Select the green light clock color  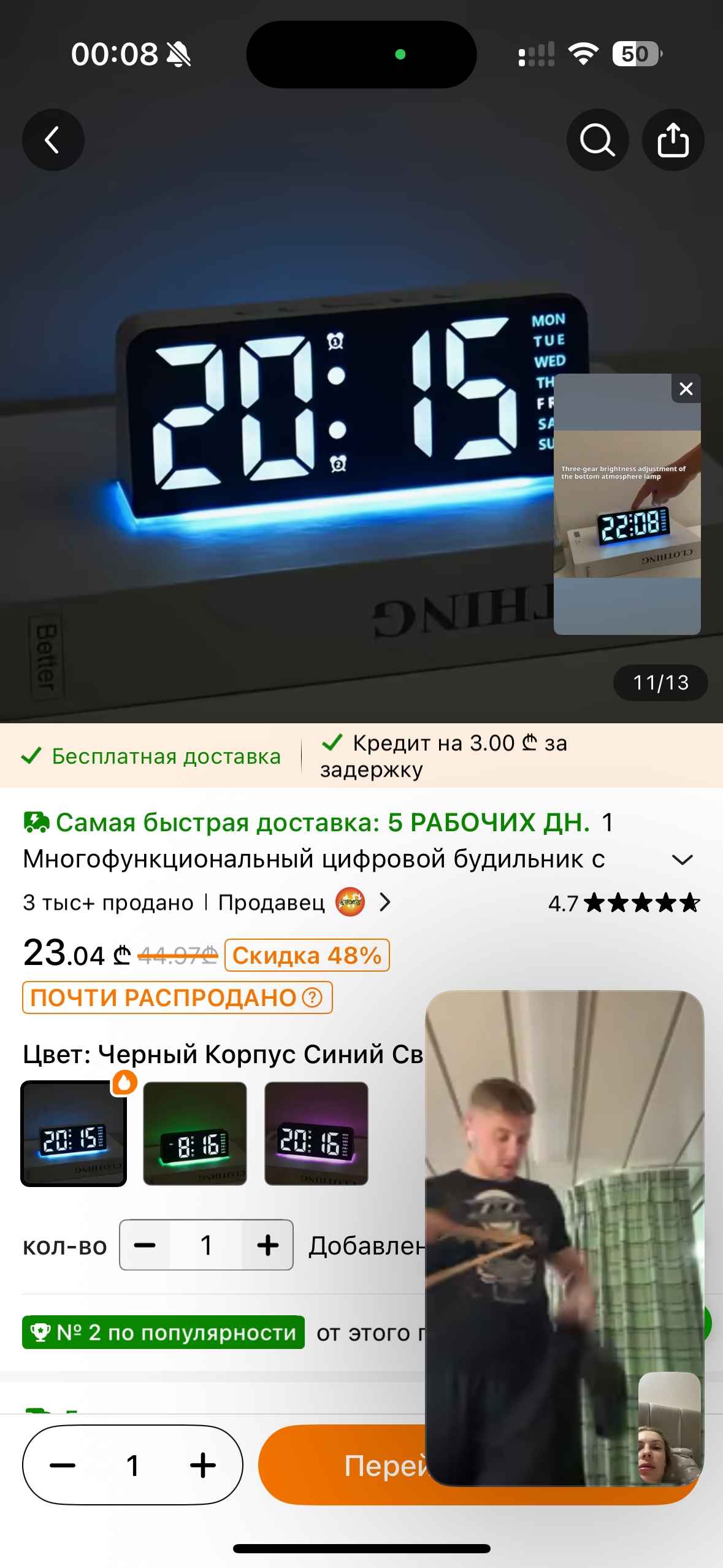tap(195, 1134)
